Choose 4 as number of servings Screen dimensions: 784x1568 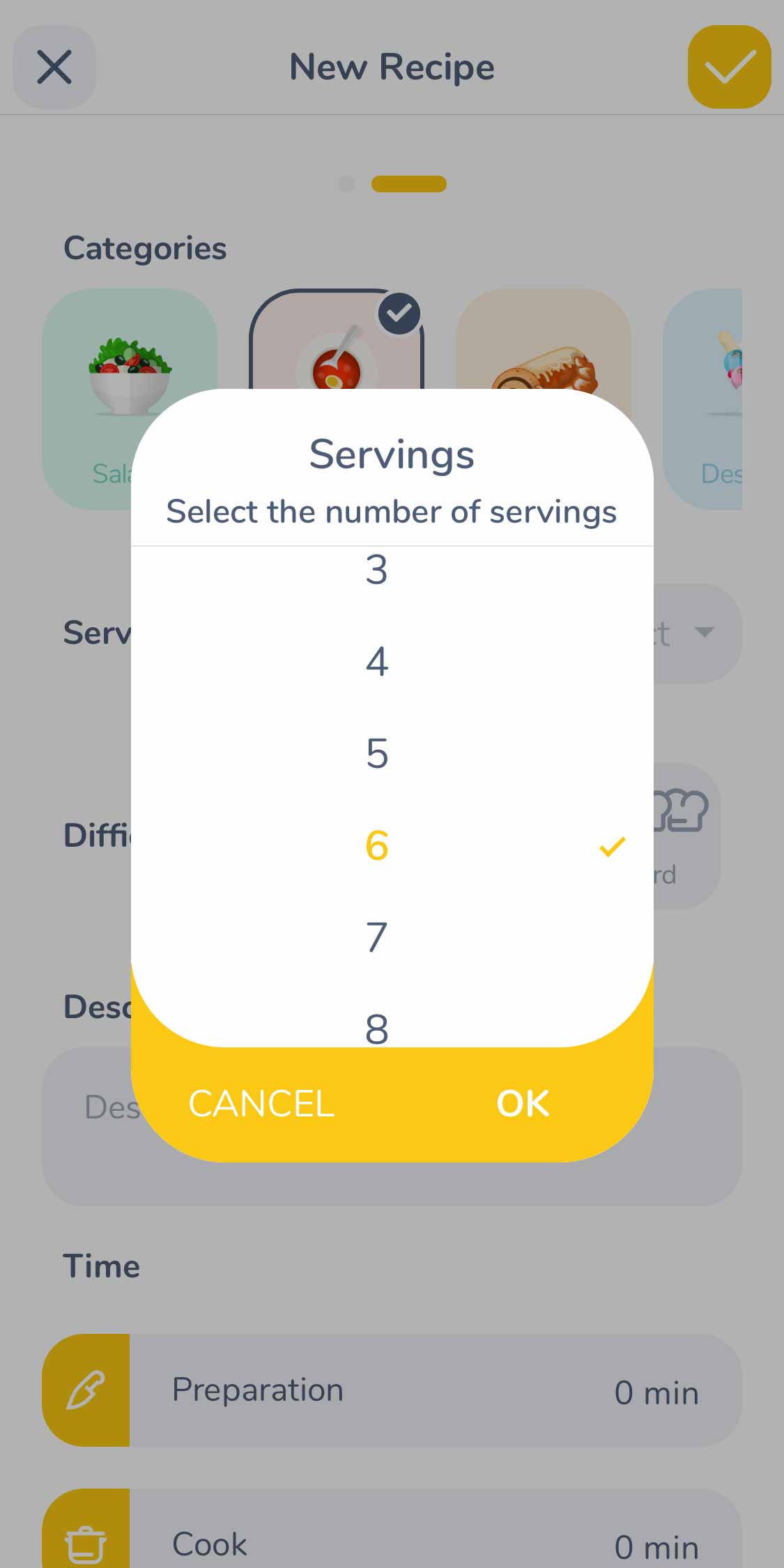377,661
